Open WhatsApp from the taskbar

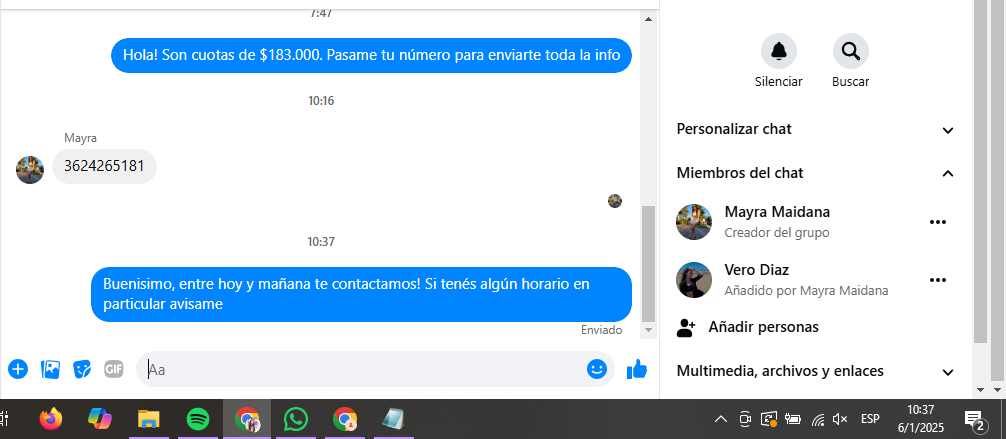click(295, 419)
